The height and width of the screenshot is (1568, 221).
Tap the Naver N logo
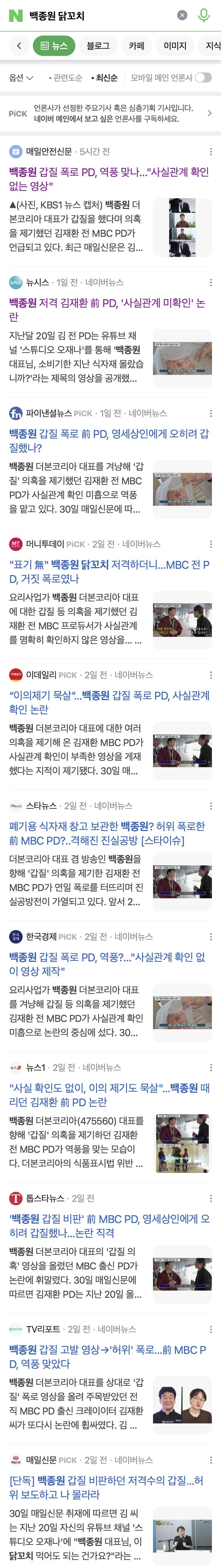[x=15, y=15]
